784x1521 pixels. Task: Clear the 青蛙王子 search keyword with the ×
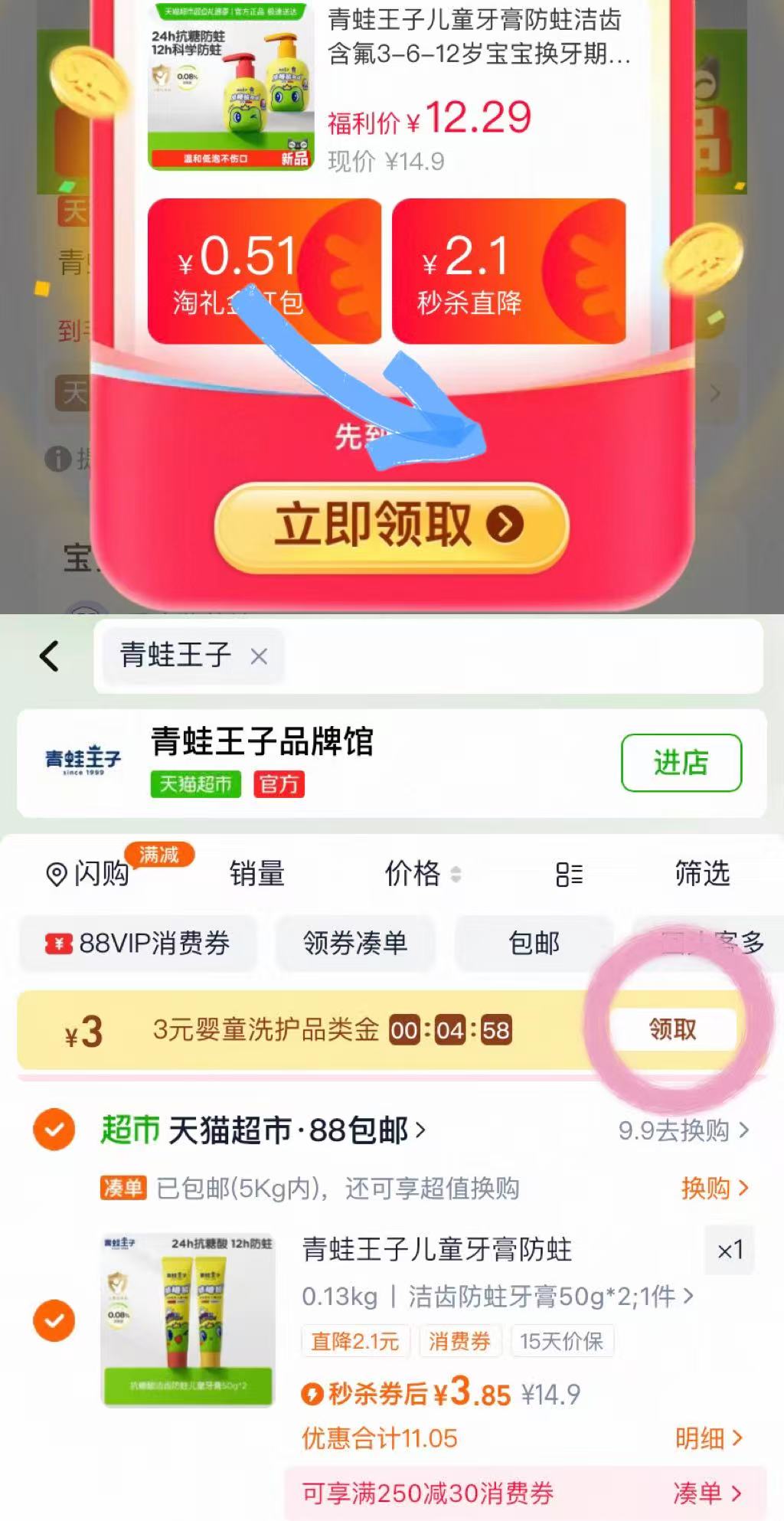(x=259, y=656)
